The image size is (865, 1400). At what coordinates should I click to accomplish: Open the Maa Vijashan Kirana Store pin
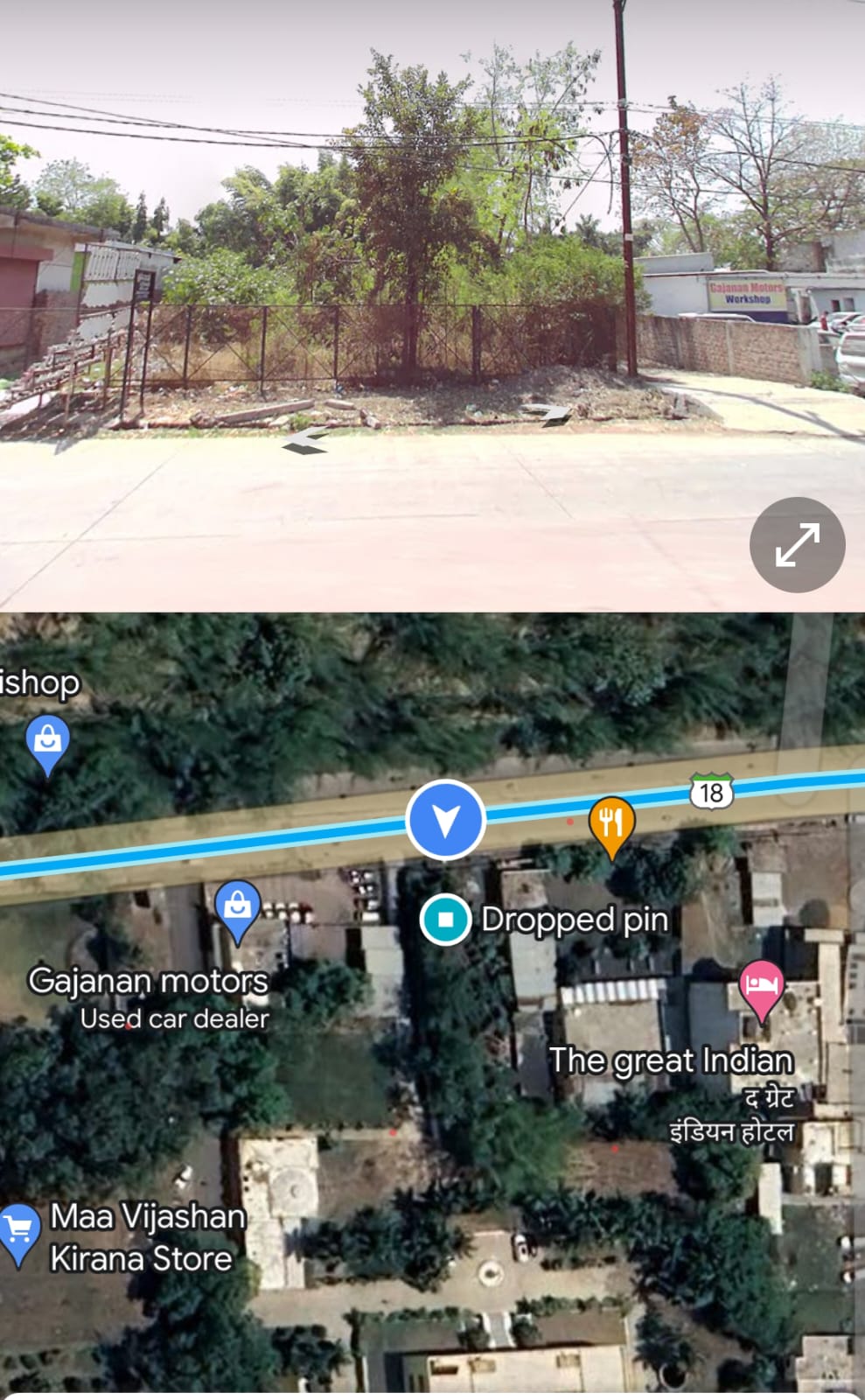(x=18, y=1232)
